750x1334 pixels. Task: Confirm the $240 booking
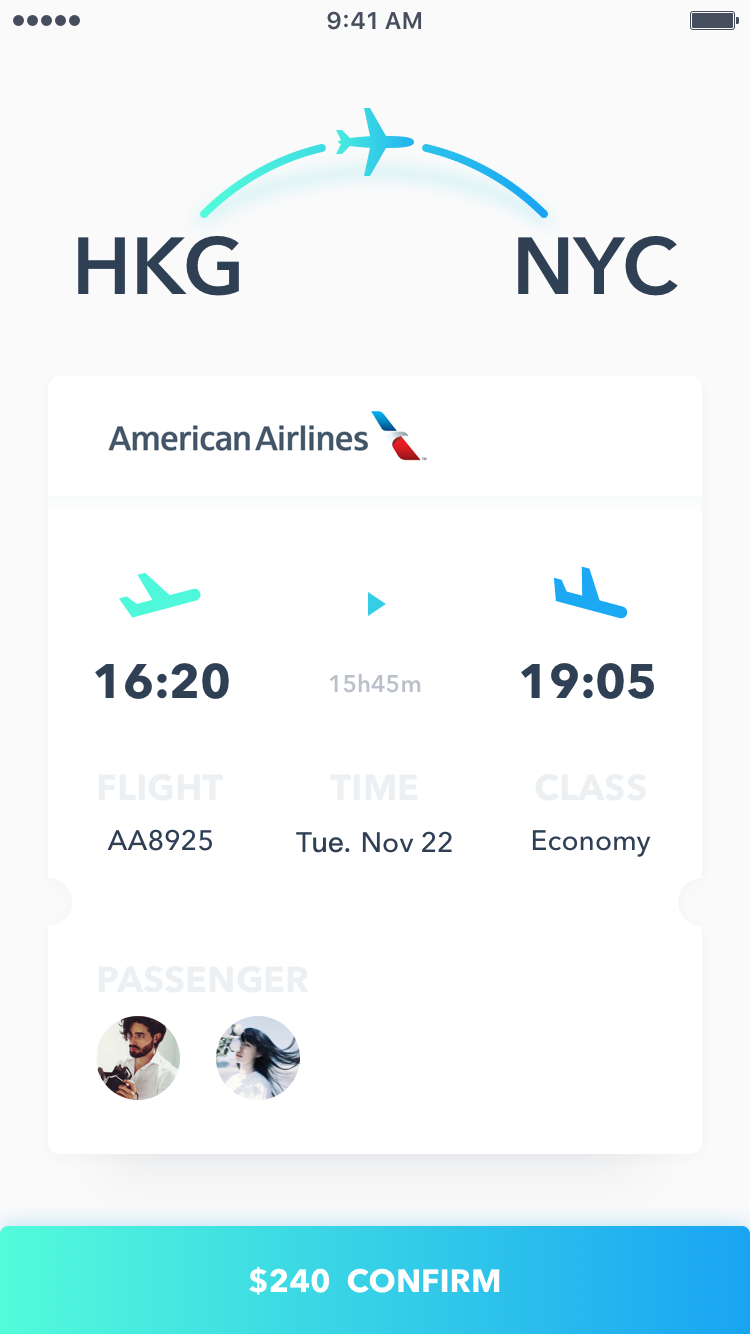pyautogui.click(x=375, y=1280)
